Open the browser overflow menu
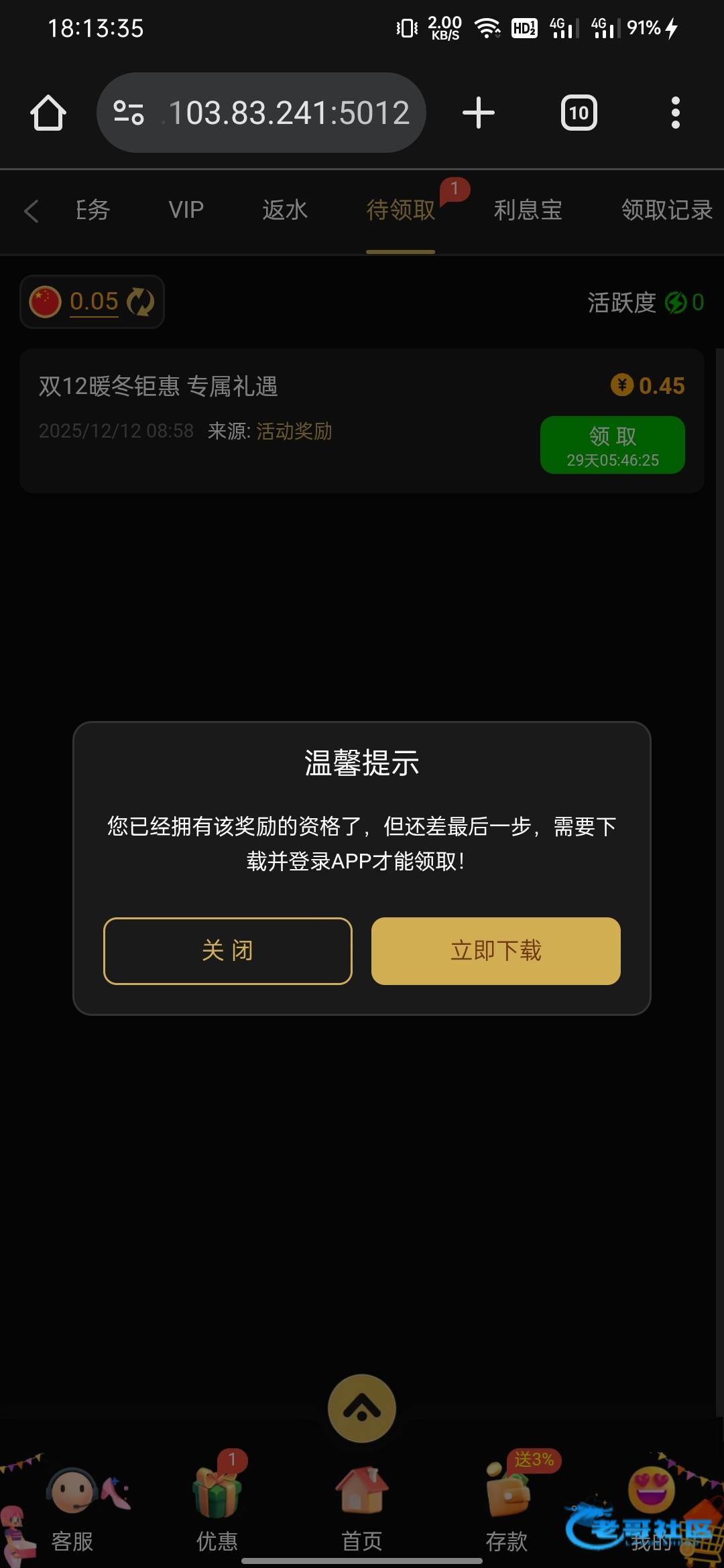Image resolution: width=724 pixels, height=1568 pixels. [675, 113]
